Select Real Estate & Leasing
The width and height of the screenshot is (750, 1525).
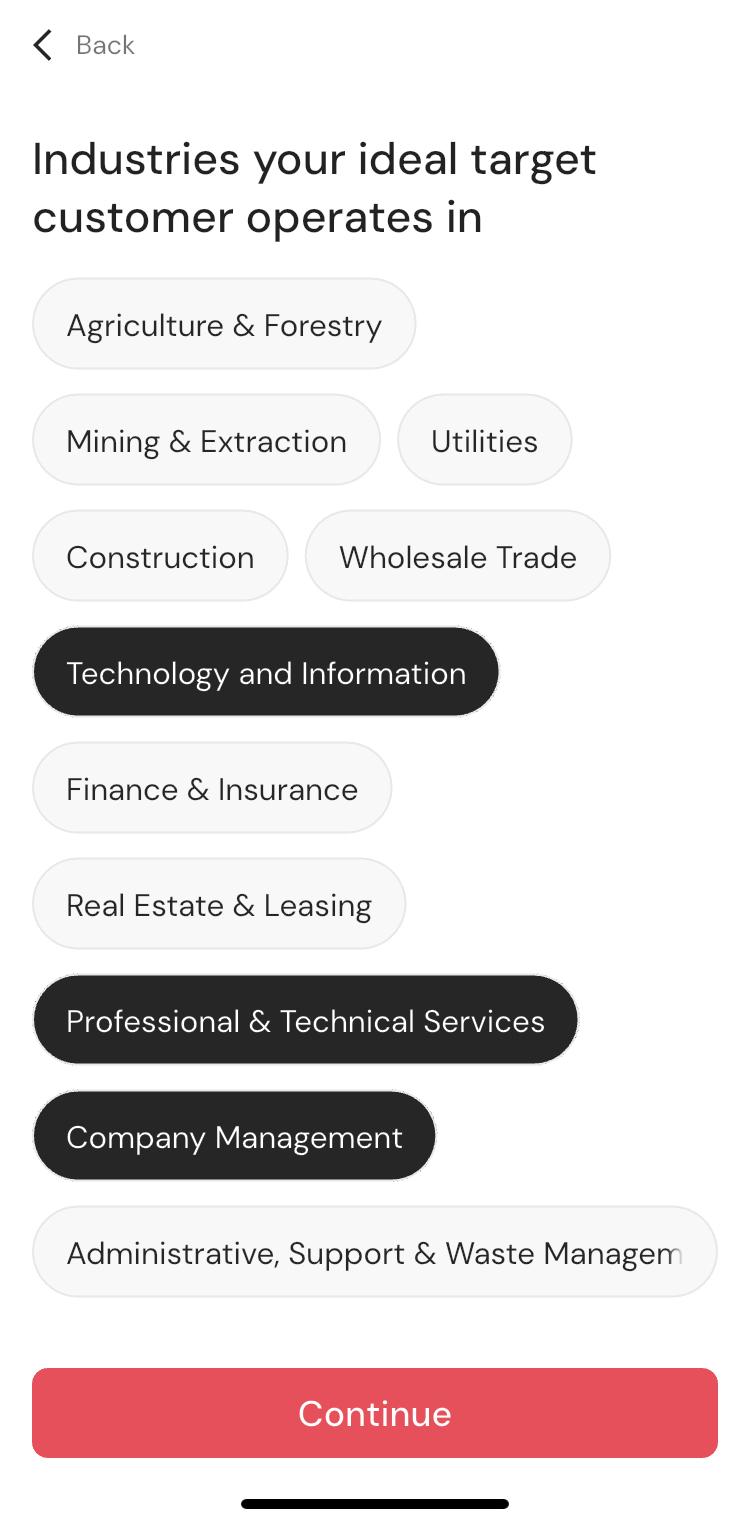click(219, 905)
